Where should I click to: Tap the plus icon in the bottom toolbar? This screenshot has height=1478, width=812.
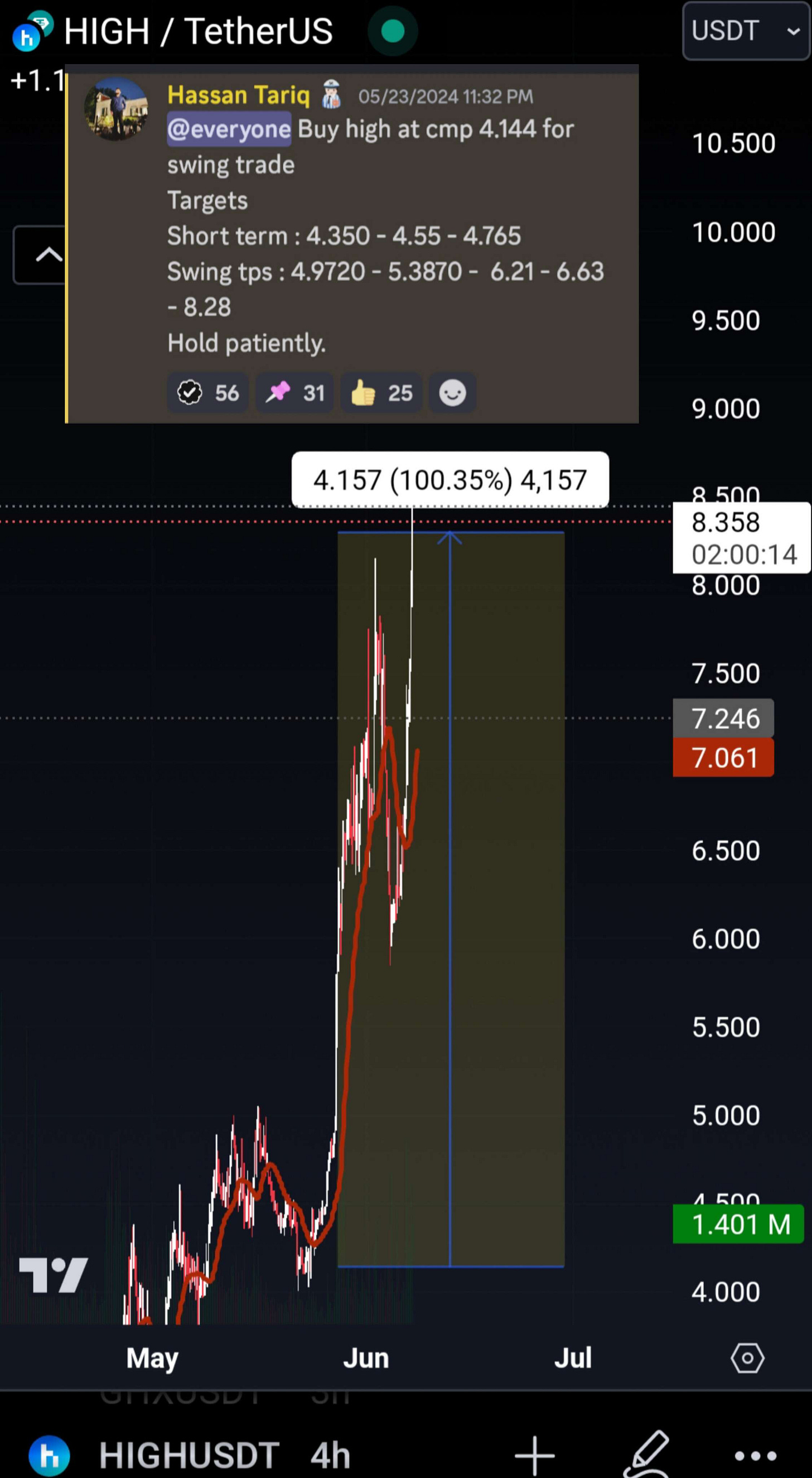(534, 1456)
